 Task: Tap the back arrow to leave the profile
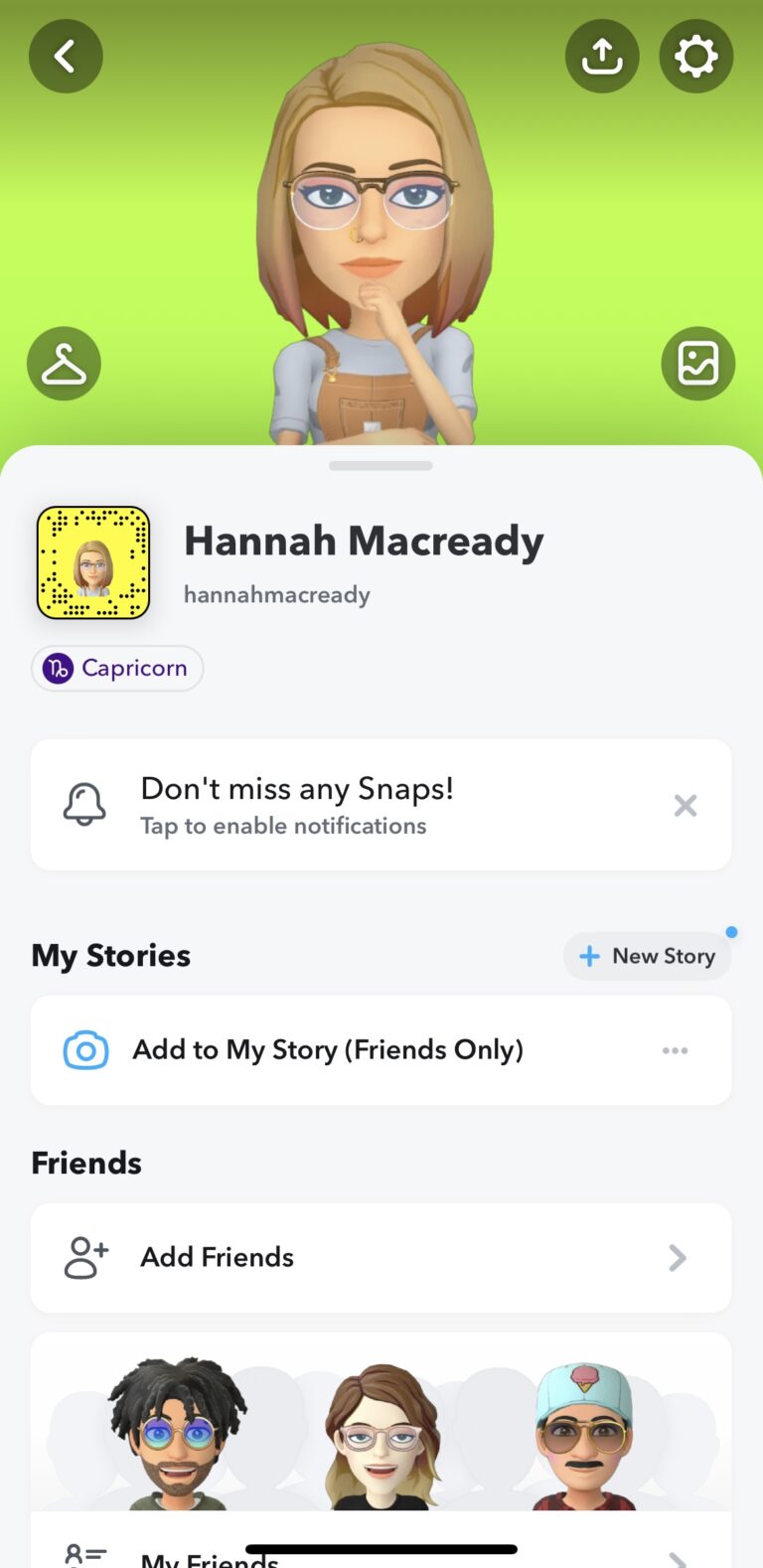tap(66, 56)
